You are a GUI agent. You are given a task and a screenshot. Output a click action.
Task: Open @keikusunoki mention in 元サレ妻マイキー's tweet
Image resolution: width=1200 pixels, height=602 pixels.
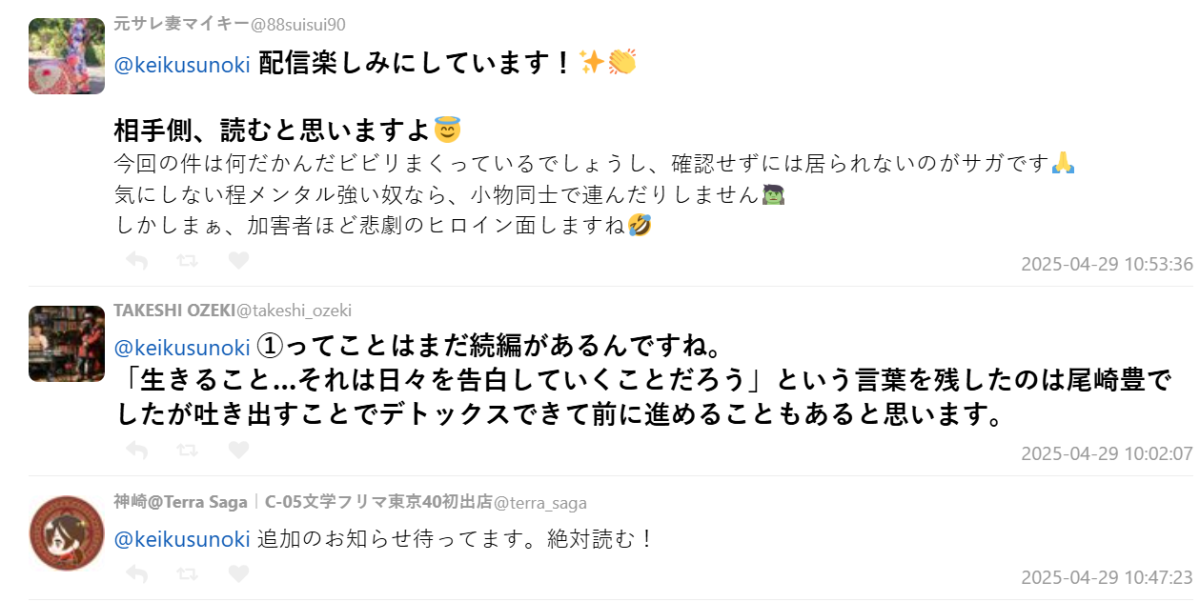[x=182, y=65]
